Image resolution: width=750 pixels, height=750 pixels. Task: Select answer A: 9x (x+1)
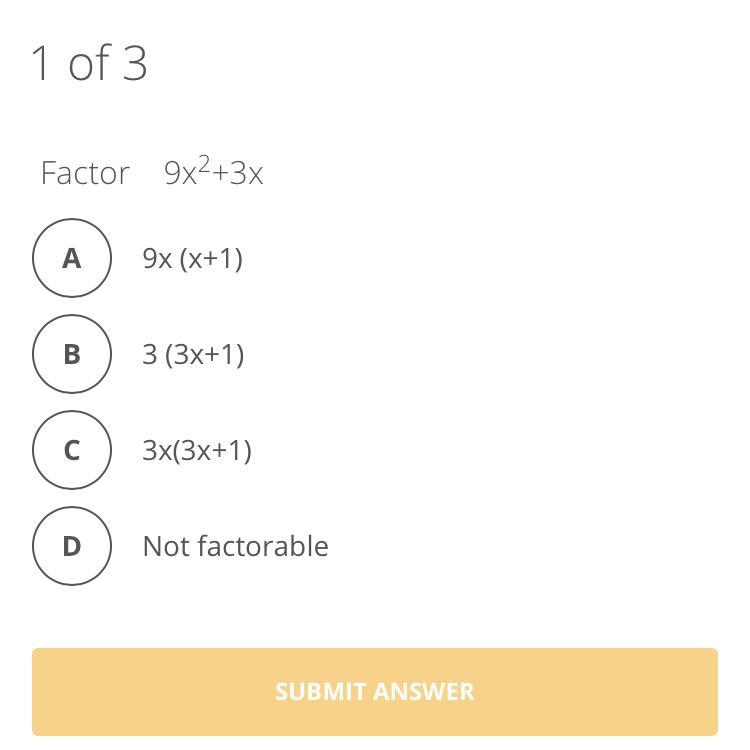pyautogui.click(x=72, y=258)
